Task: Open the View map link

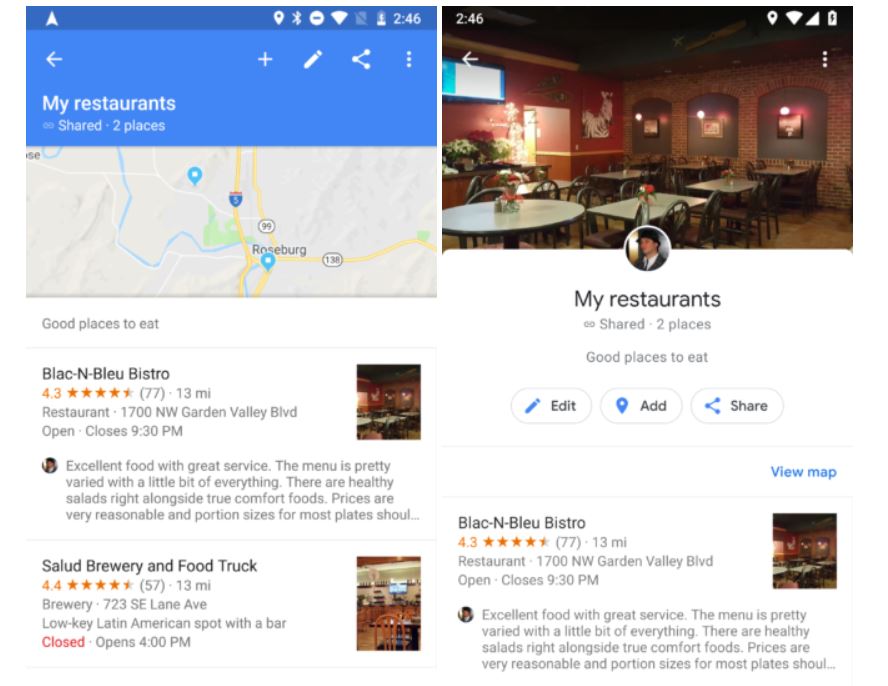Action: pyautogui.click(x=803, y=472)
